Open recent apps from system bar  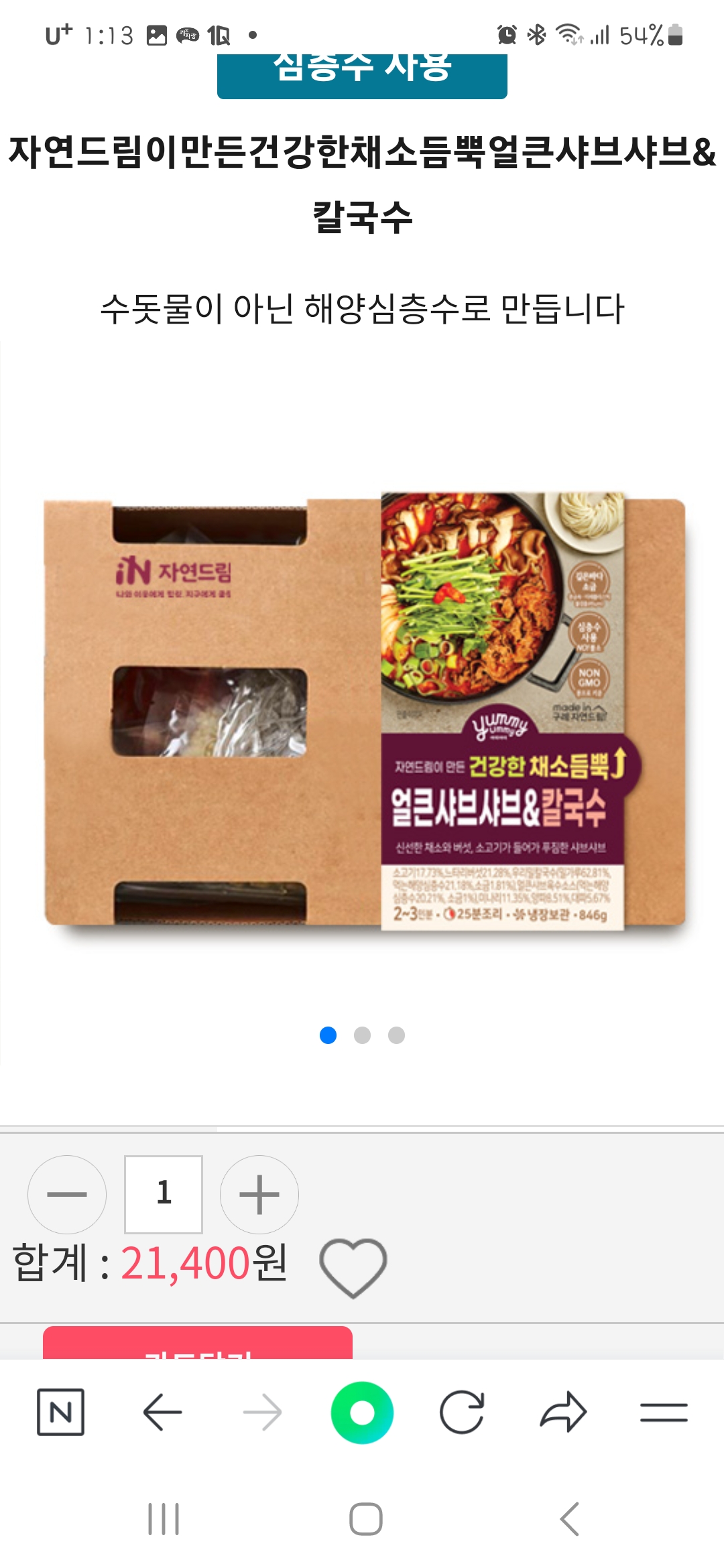[164, 1519]
